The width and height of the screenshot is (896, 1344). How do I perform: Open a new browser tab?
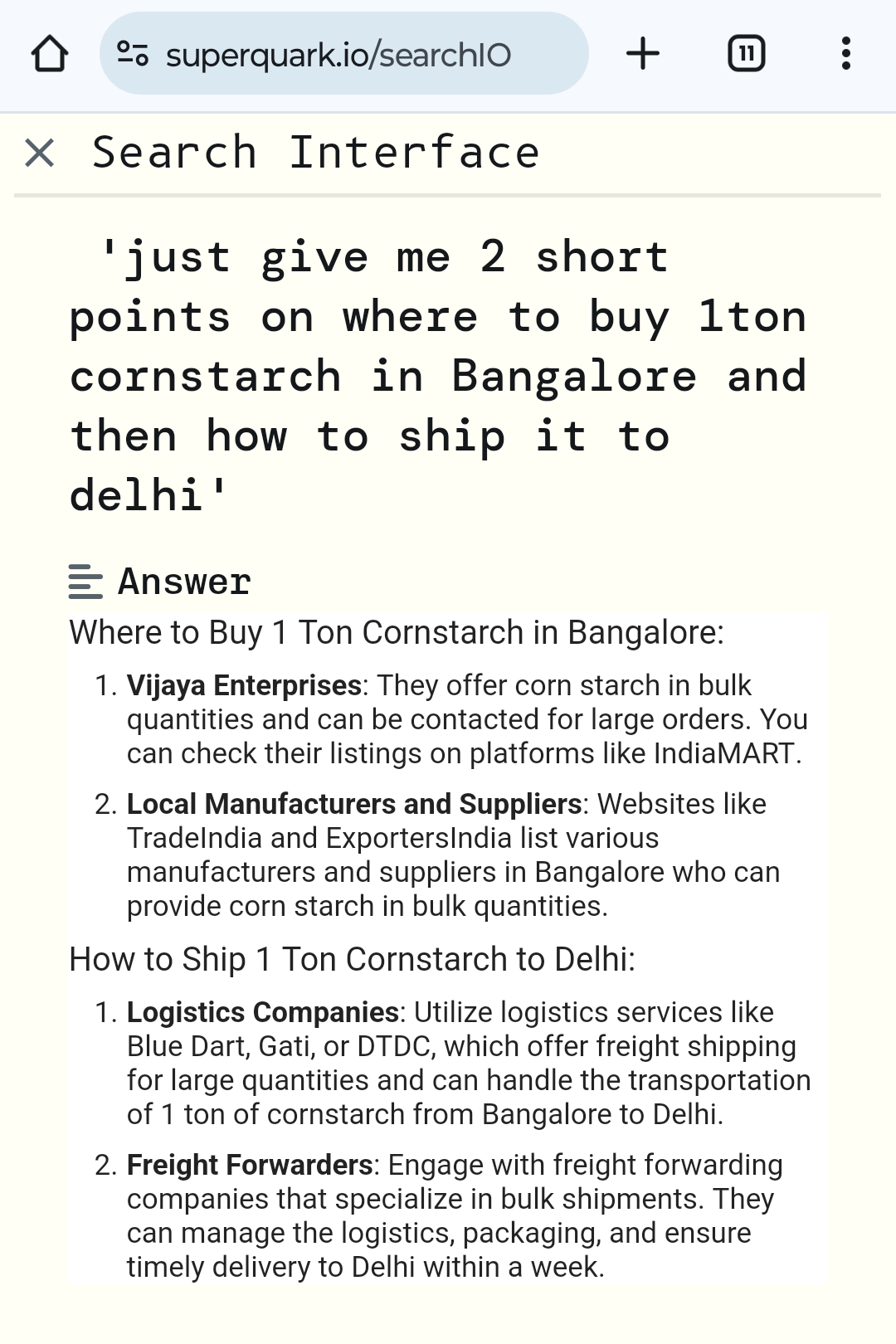coord(643,54)
